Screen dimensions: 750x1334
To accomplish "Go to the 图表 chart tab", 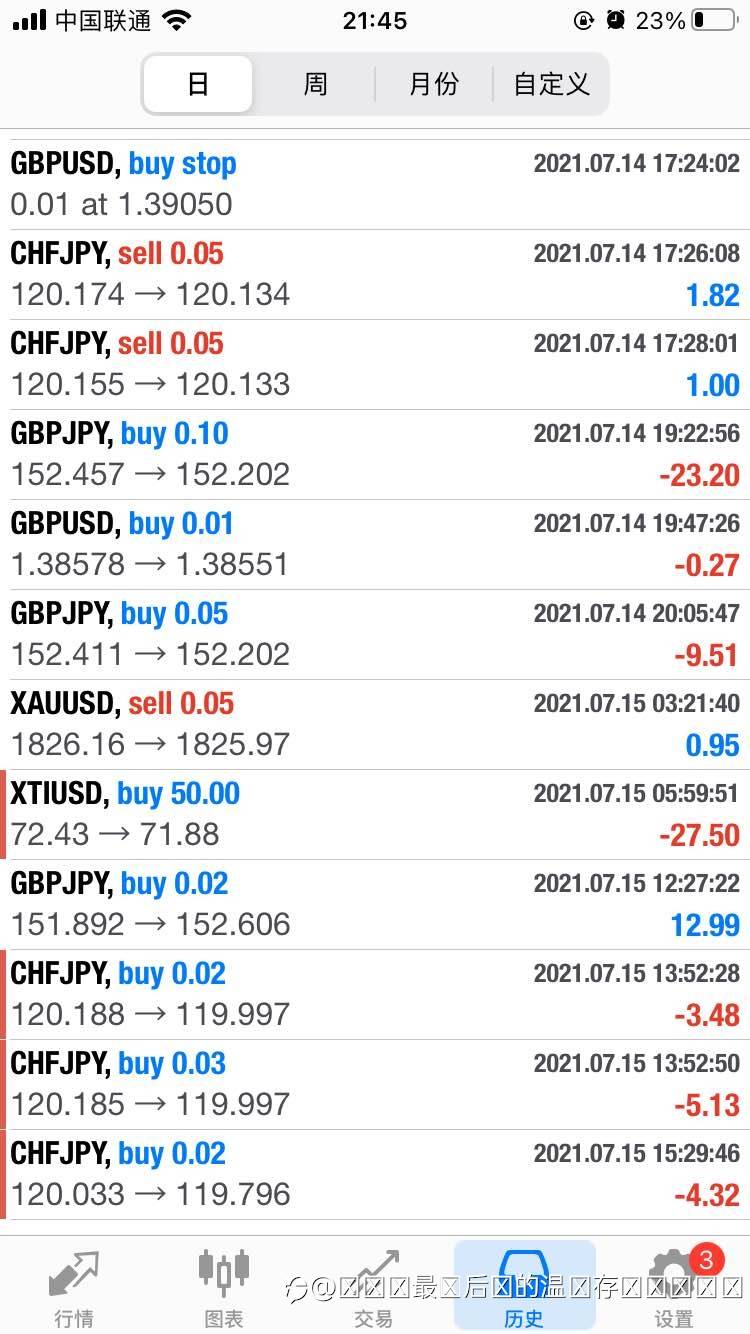I will tap(223, 1287).
